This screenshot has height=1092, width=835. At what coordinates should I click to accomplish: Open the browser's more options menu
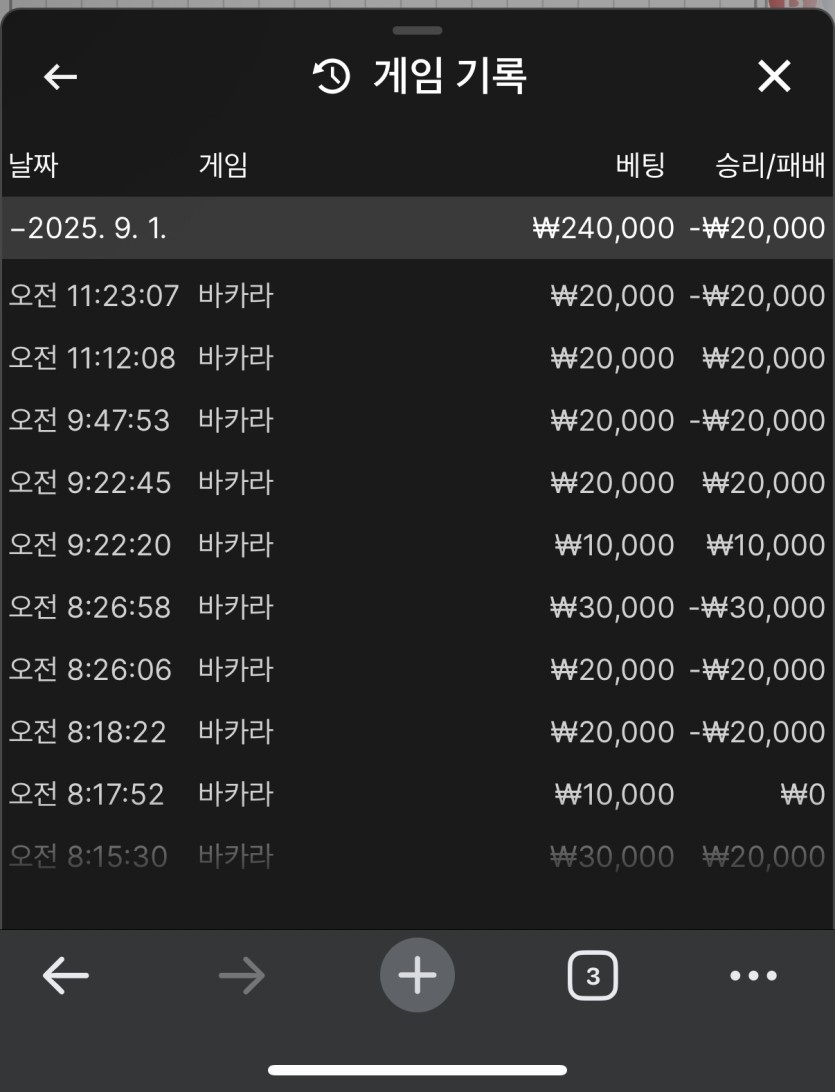[753, 976]
